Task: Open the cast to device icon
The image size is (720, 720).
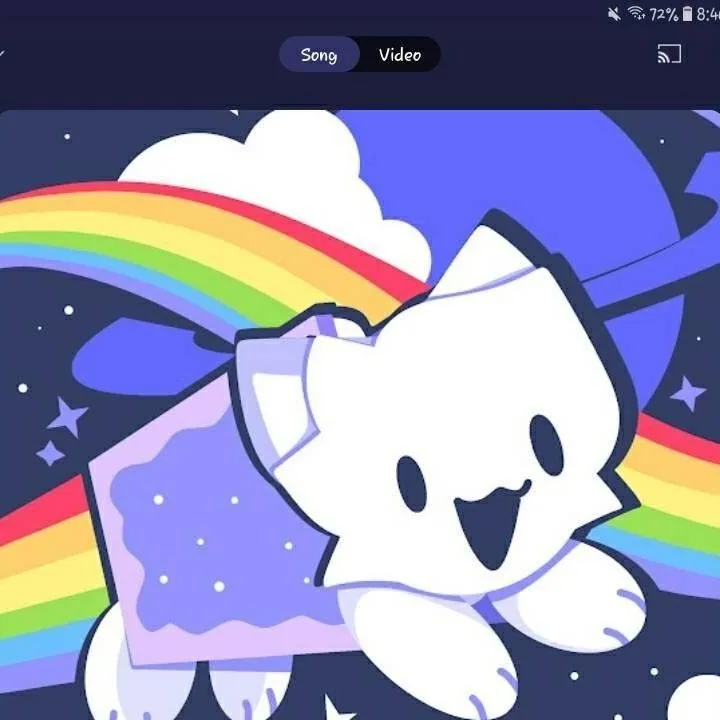Action: click(x=669, y=54)
